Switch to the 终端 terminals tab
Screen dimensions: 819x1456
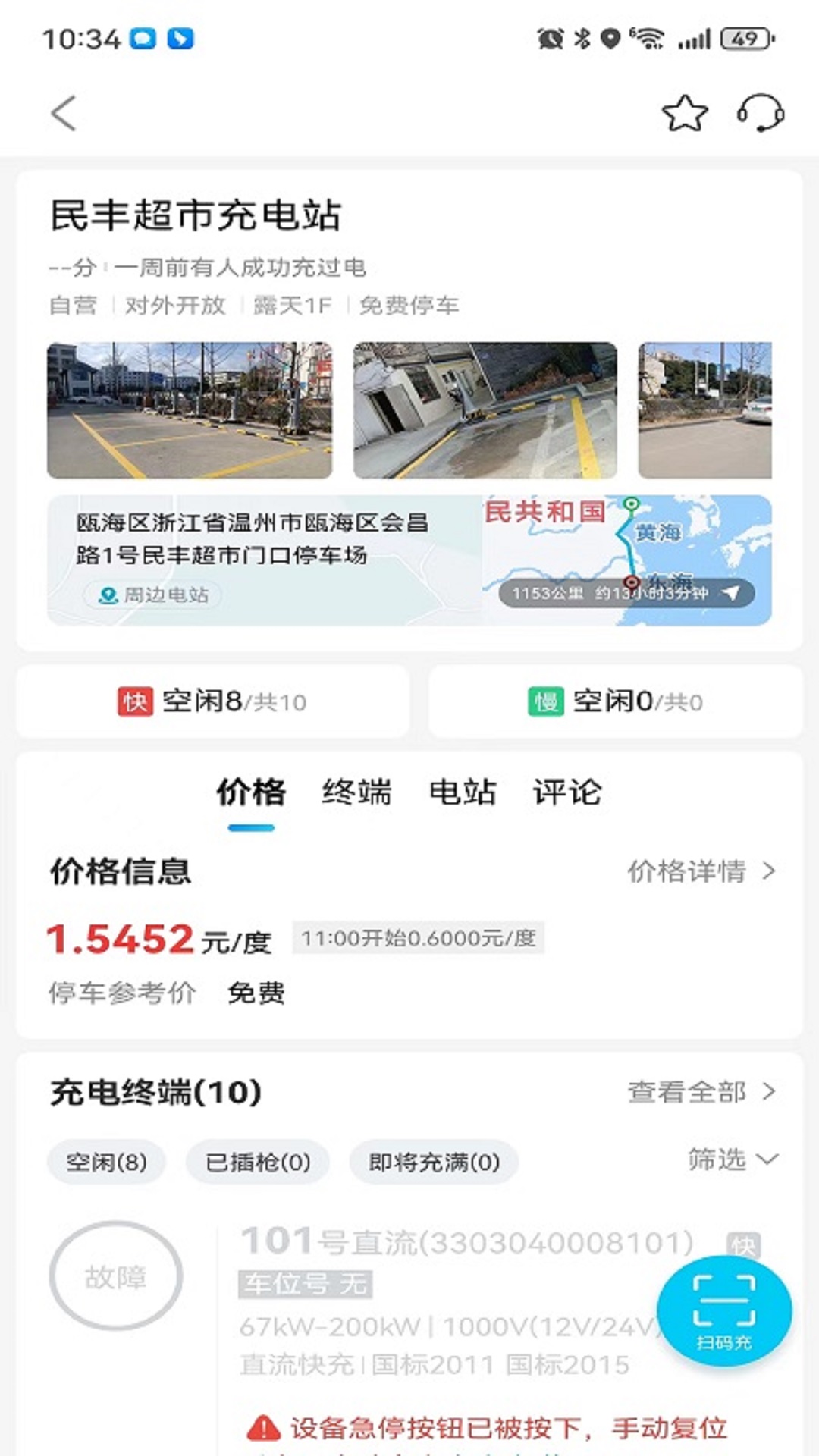(357, 793)
